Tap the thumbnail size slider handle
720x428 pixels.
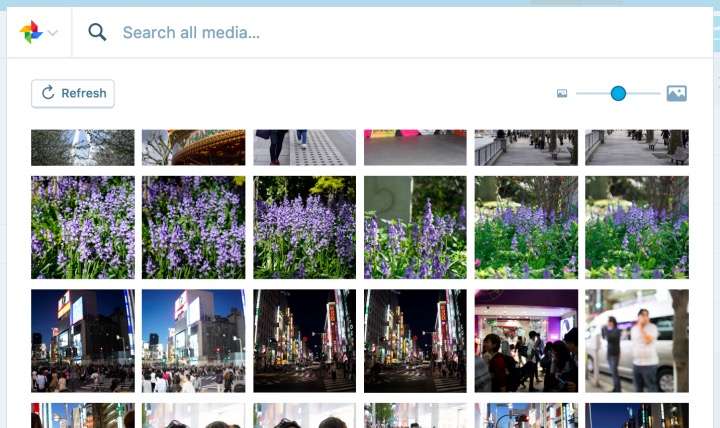pyautogui.click(x=618, y=93)
